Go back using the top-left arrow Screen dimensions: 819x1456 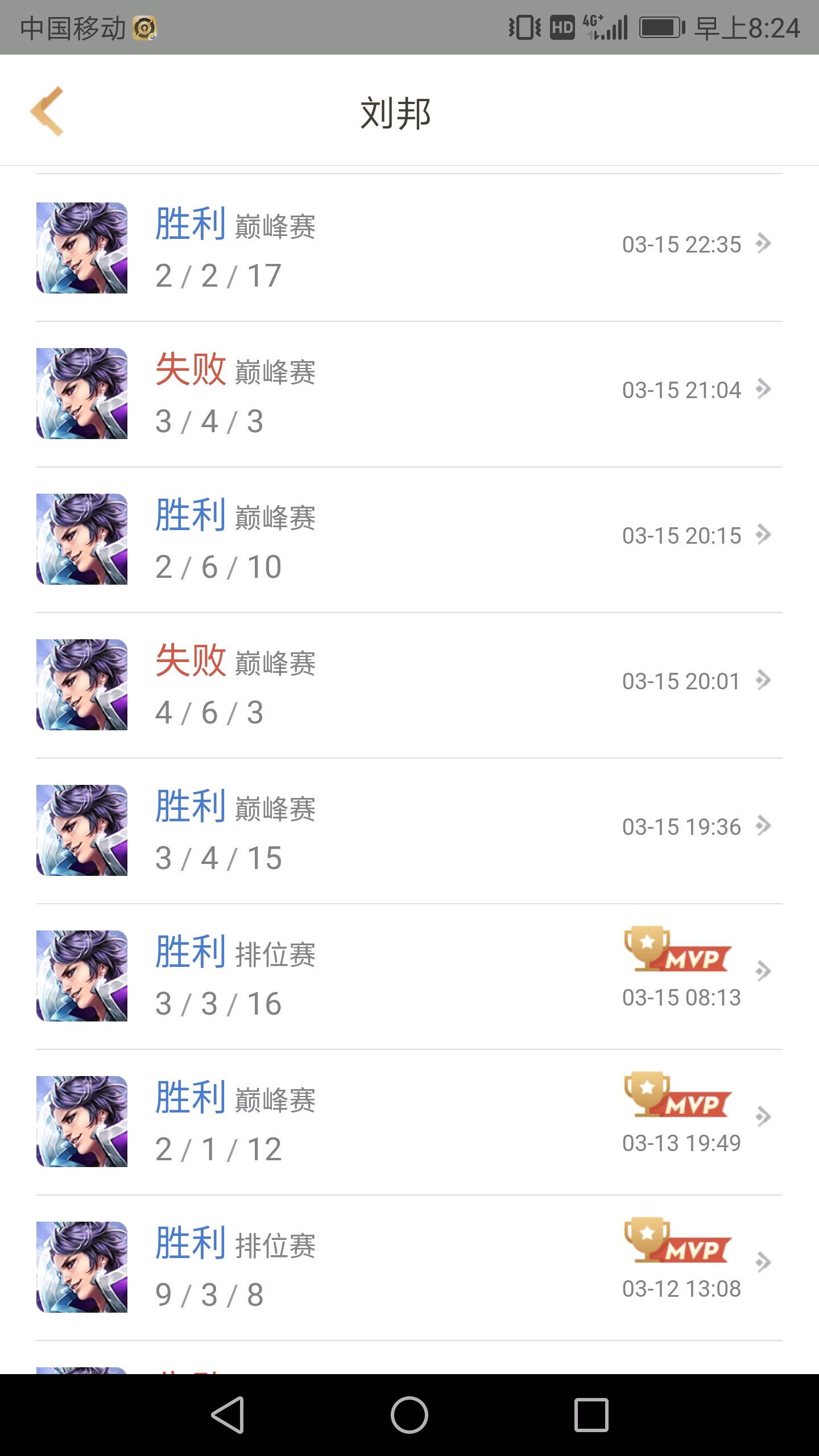coord(47,111)
